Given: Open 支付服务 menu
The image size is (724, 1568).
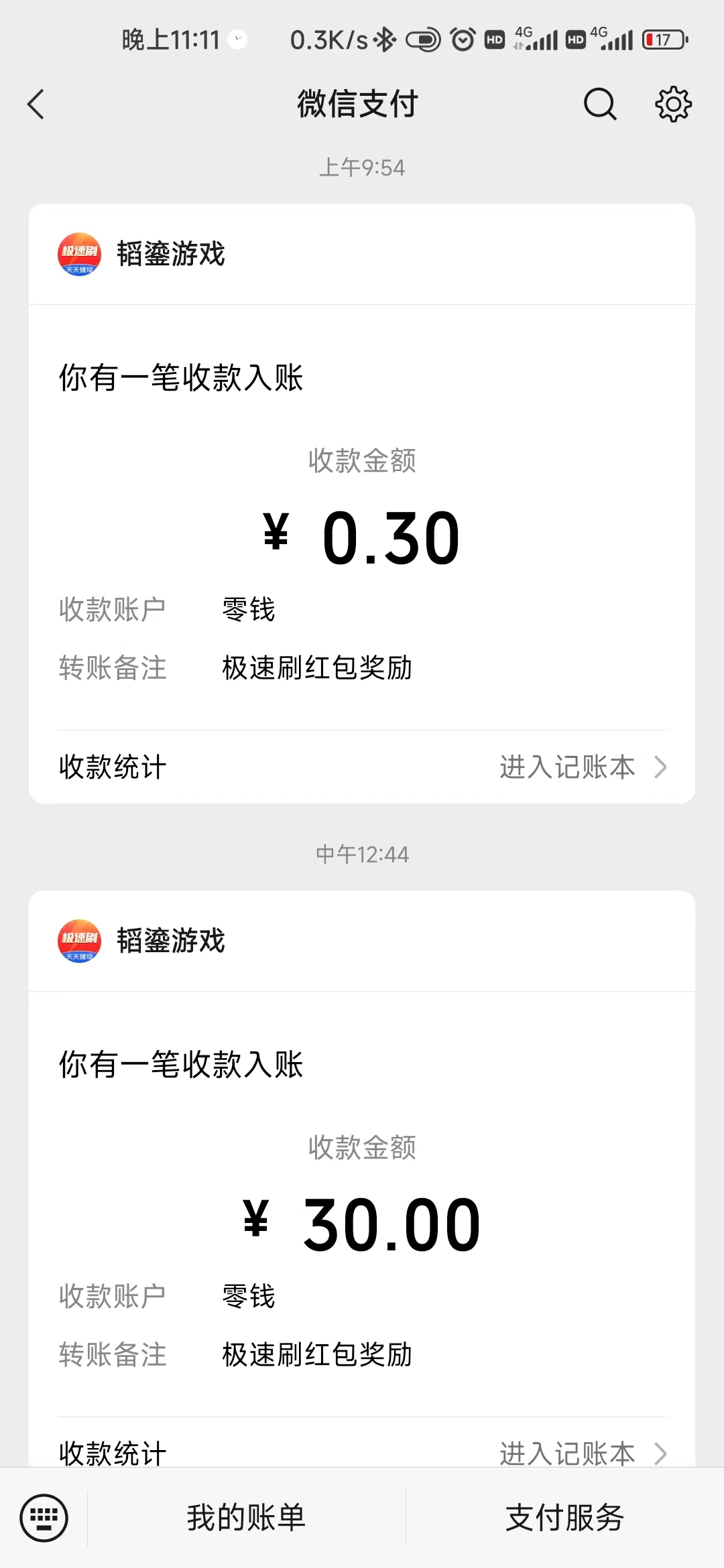Looking at the screenshot, I should (x=564, y=1518).
